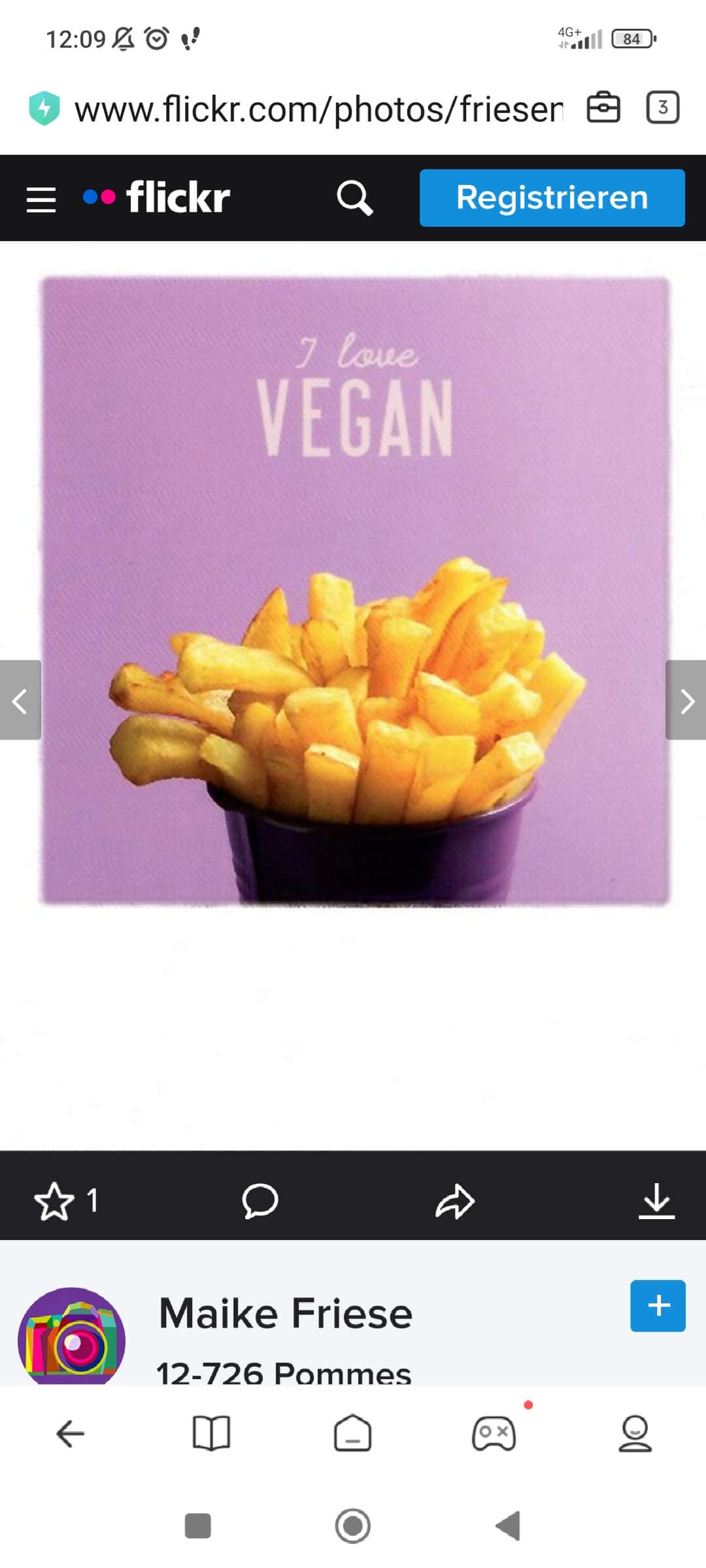Open the Flickr hamburger menu
The height and width of the screenshot is (1568, 706).
point(41,199)
